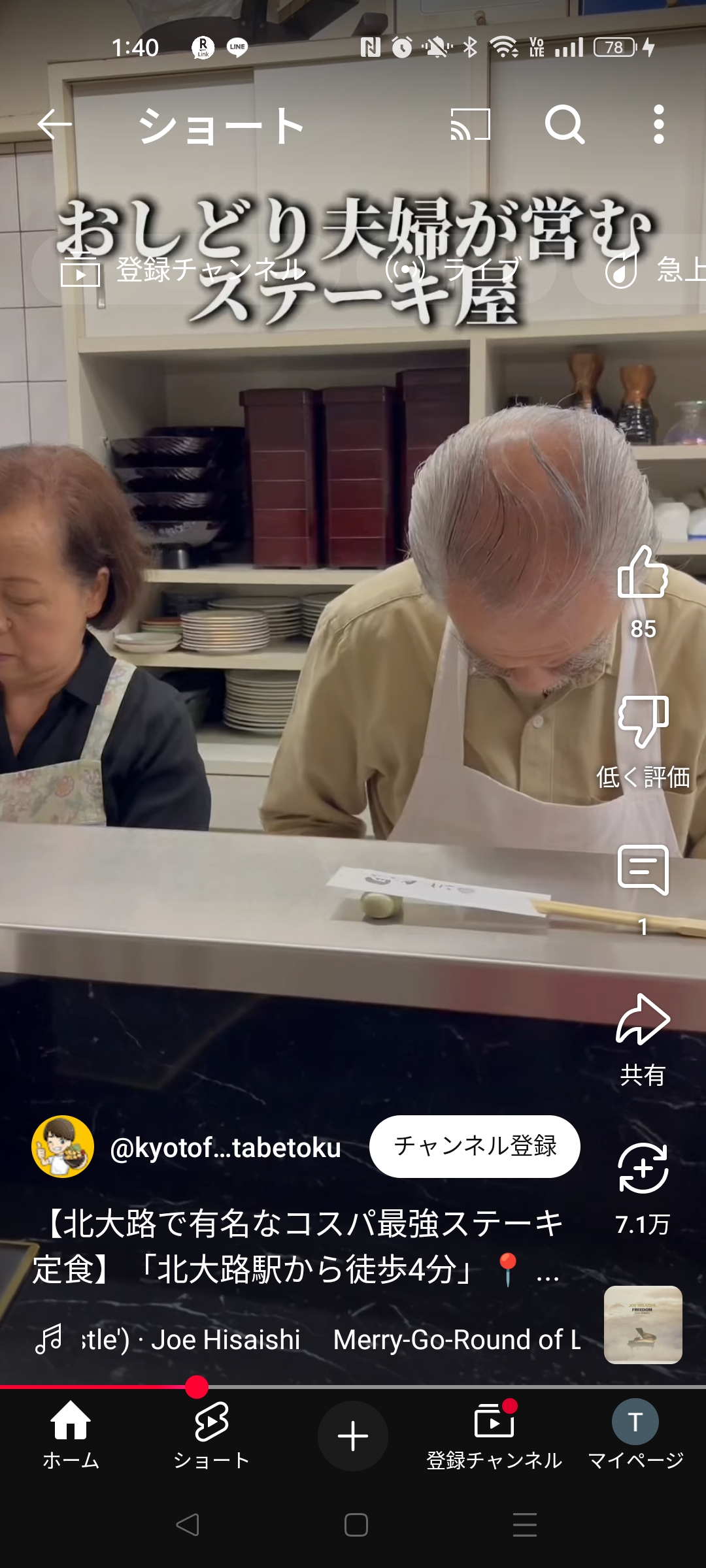Image resolution: width=706 pixels, height=1568 pixels.
Task: Remix this Short
Action: tap(643, 1169)
